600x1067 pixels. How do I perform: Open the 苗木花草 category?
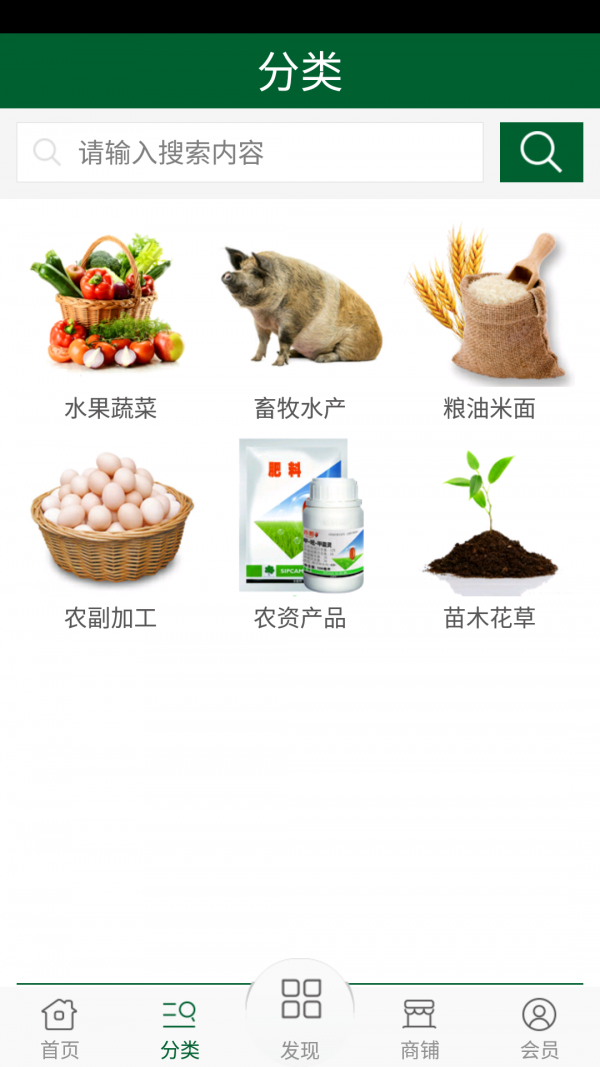[490, 535]
